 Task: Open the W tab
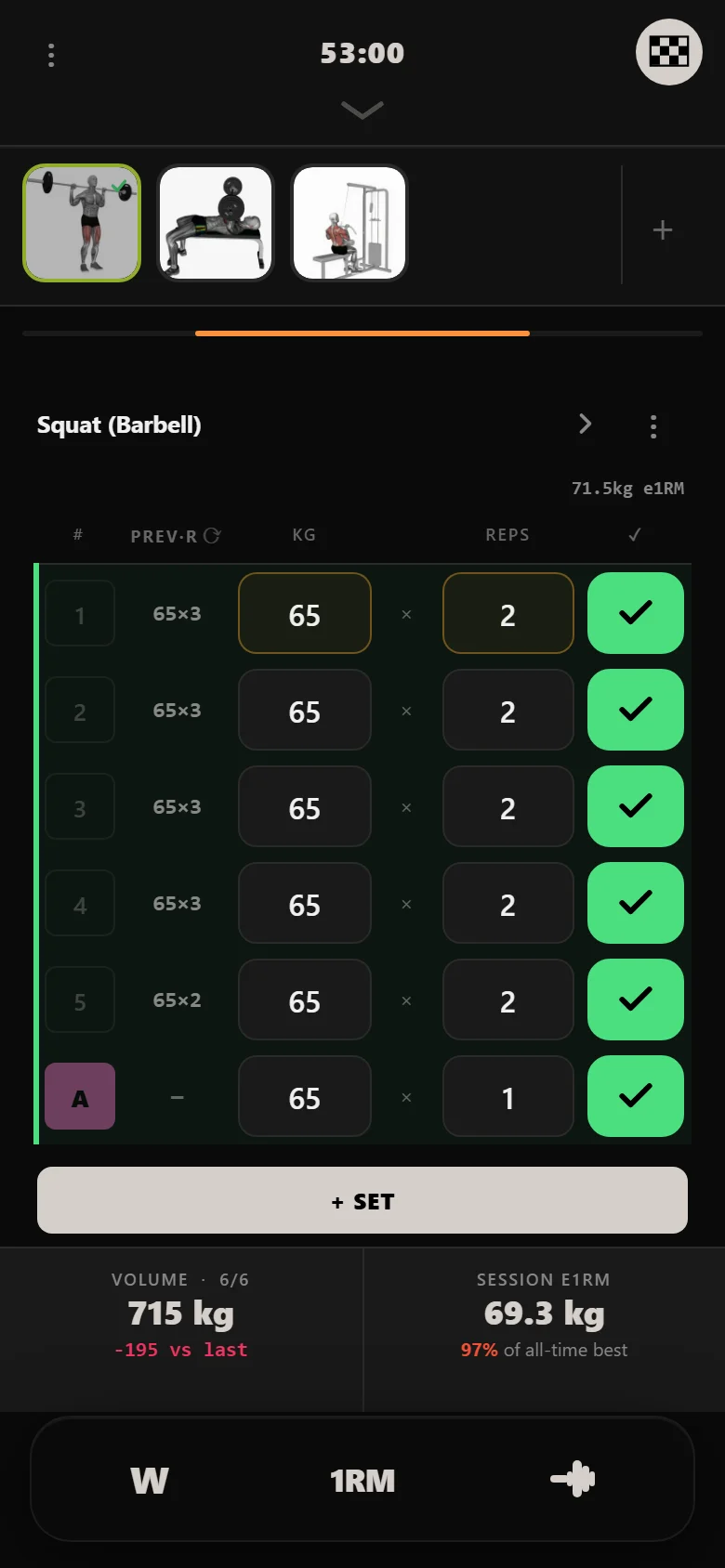(x=150, y=1480)
